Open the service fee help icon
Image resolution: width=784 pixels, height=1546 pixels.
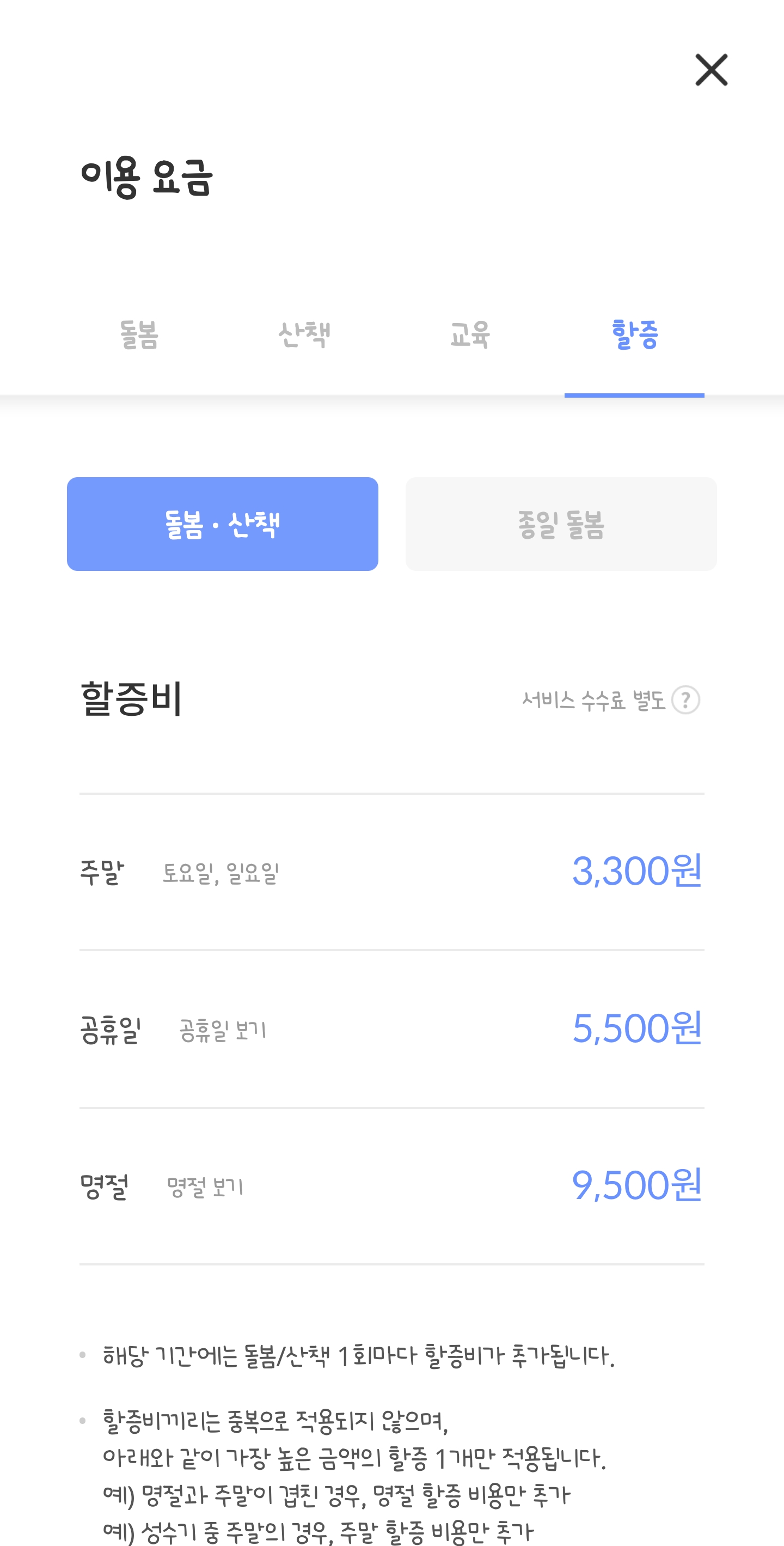(685, 700)
